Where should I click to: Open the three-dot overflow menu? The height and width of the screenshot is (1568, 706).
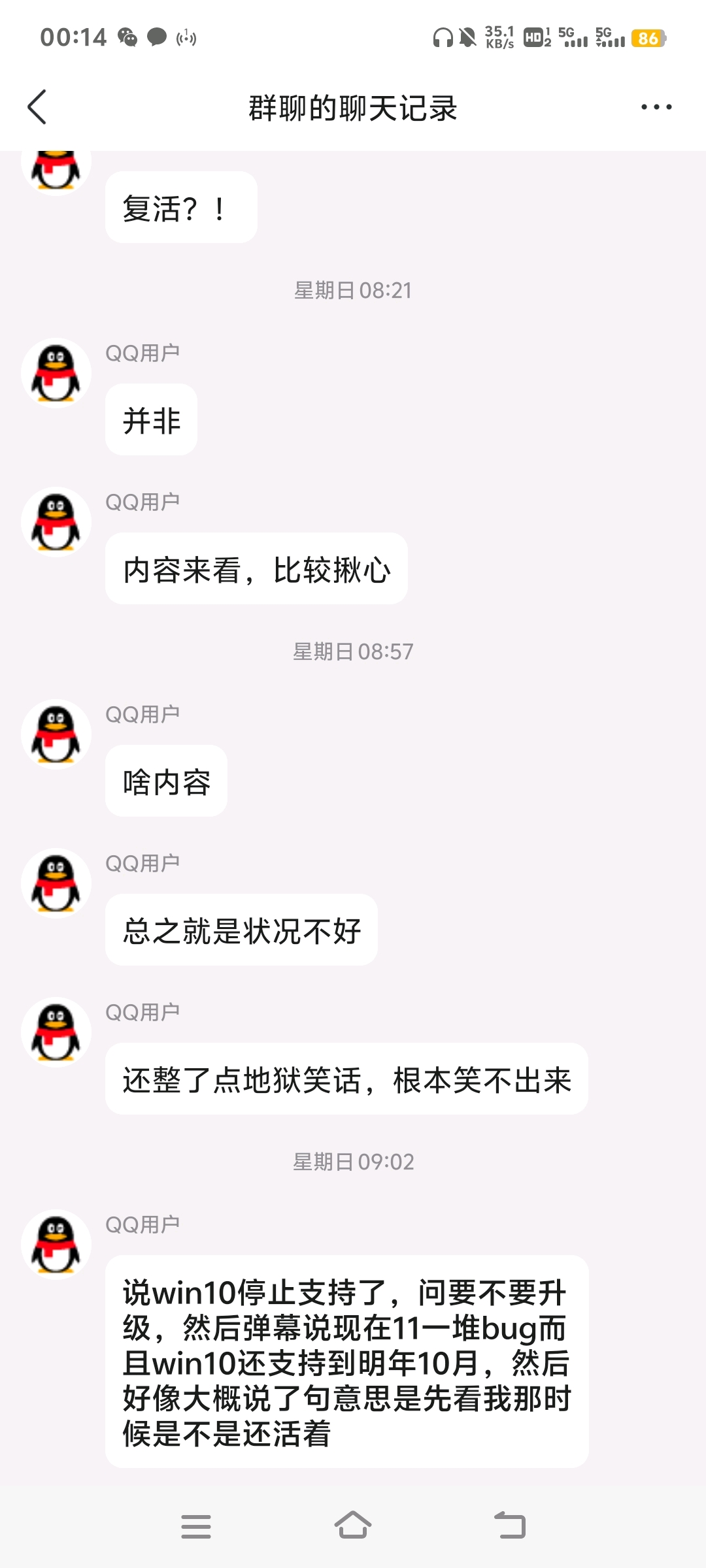(x=656, y=107)
